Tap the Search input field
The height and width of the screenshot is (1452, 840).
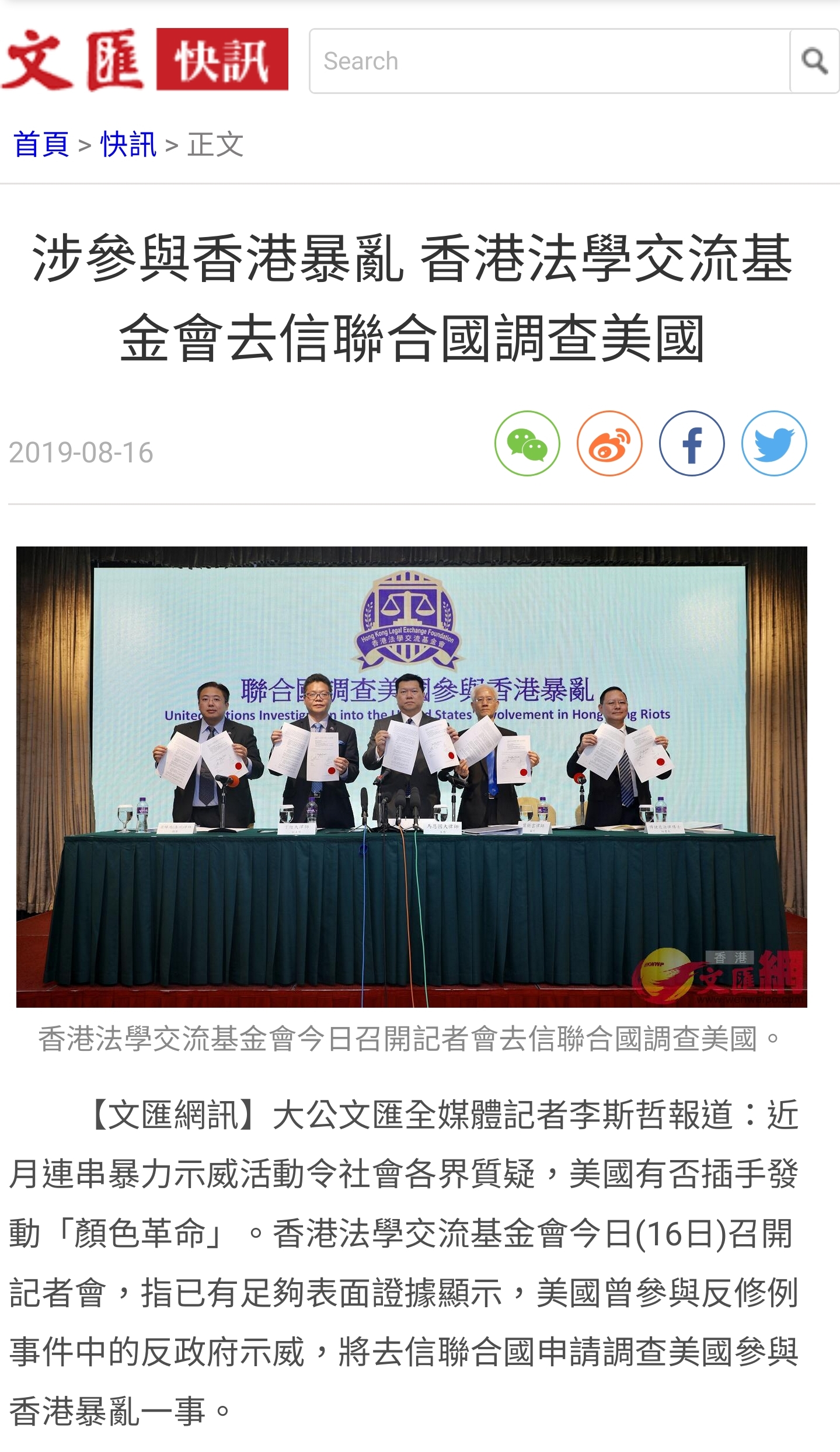click(x=549, y=61)
